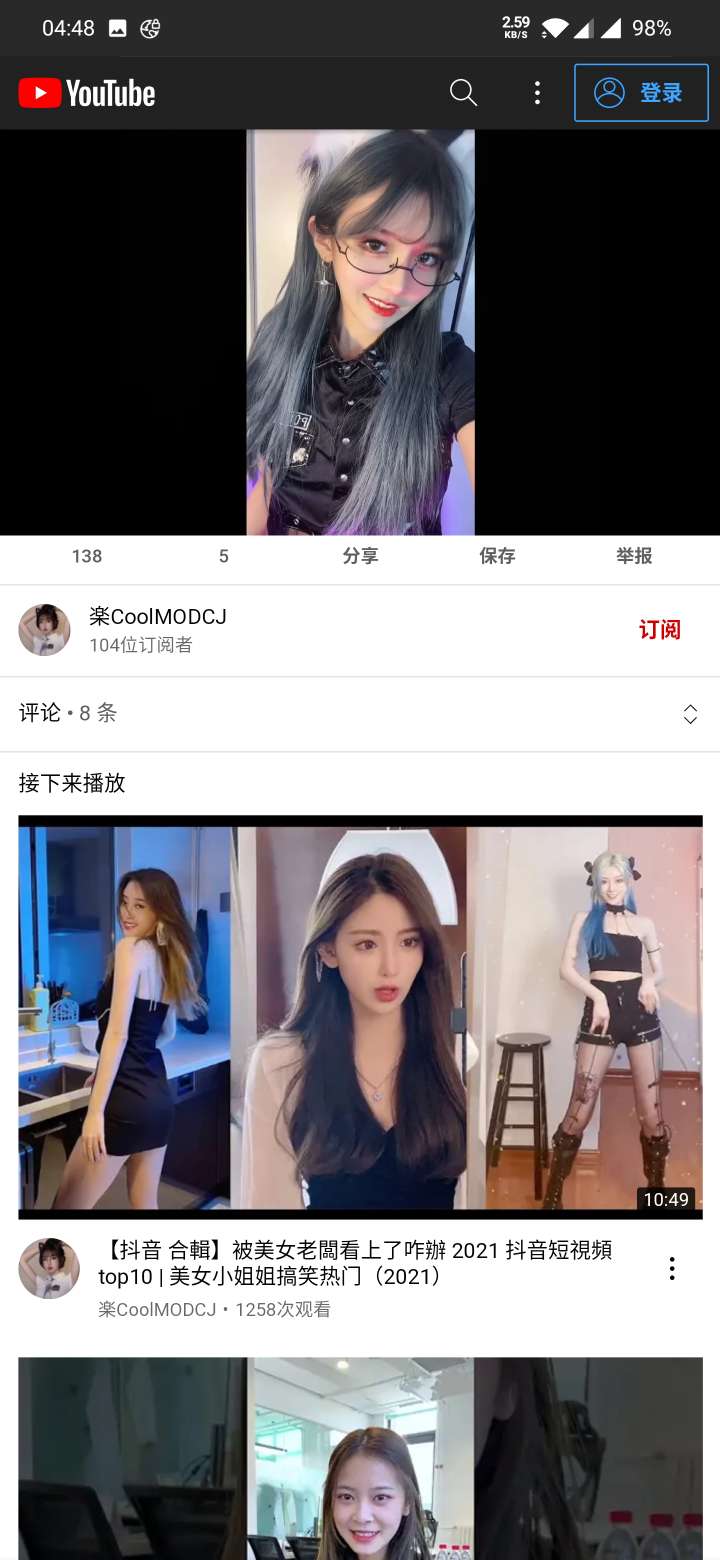Tap the playing video to show controls
The width and height of the screenshot is (720, 1560).
tap(360, 330)
